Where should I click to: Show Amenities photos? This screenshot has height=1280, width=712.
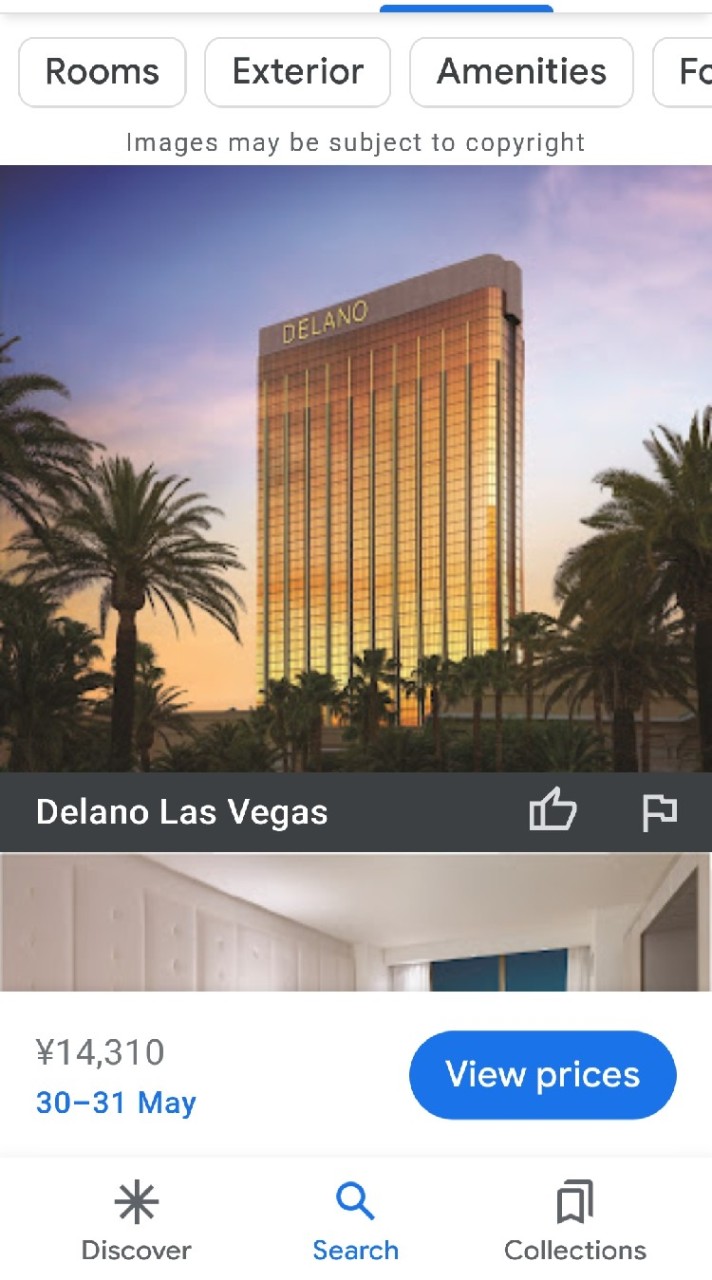[x=521, y=72]
